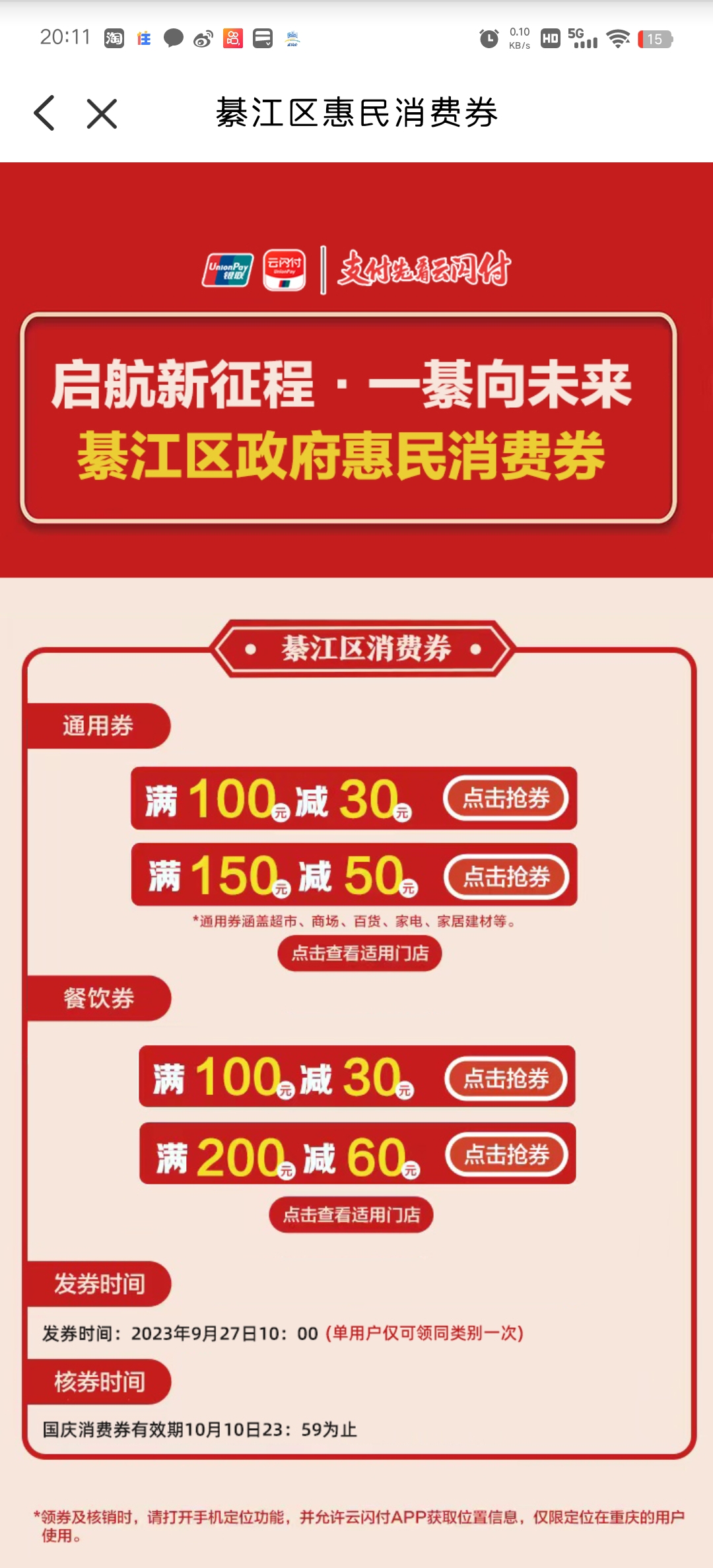
Task: Go back using the top-left arrow
Action: coord(45,113)
